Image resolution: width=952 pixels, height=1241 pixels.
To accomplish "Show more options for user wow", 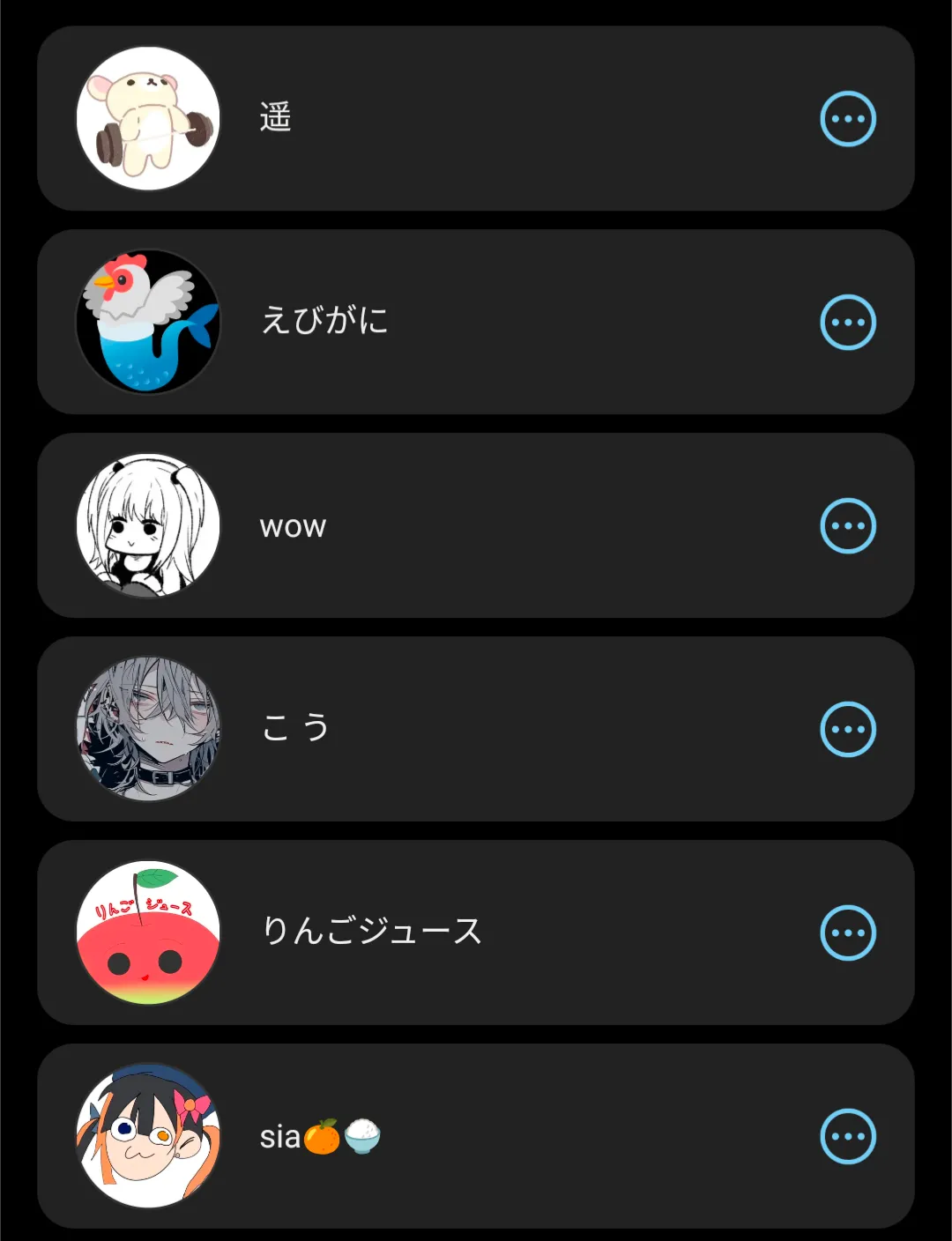I will tap(848, 526).
